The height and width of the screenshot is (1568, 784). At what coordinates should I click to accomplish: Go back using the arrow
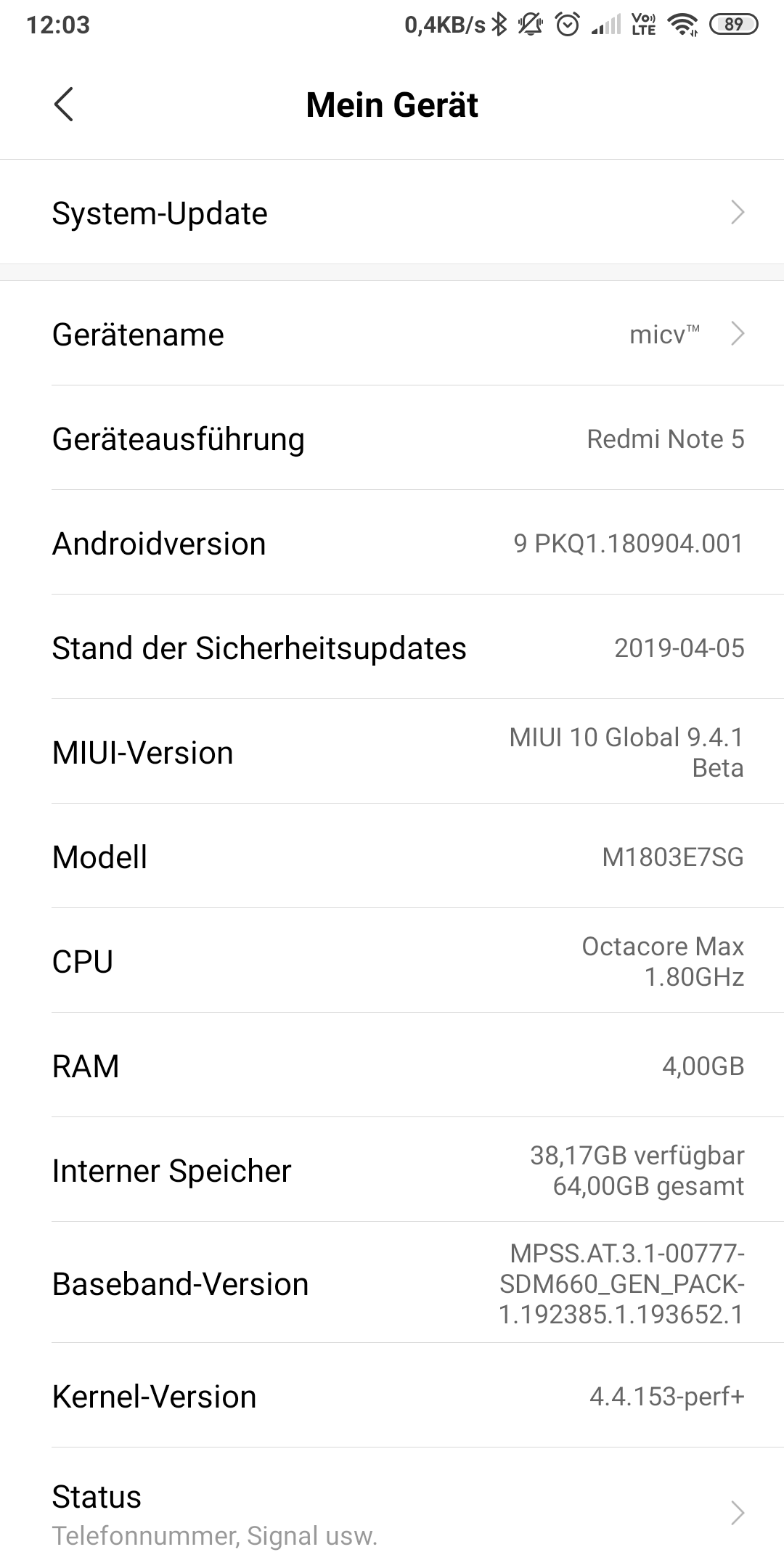click(x=64, y=105)
